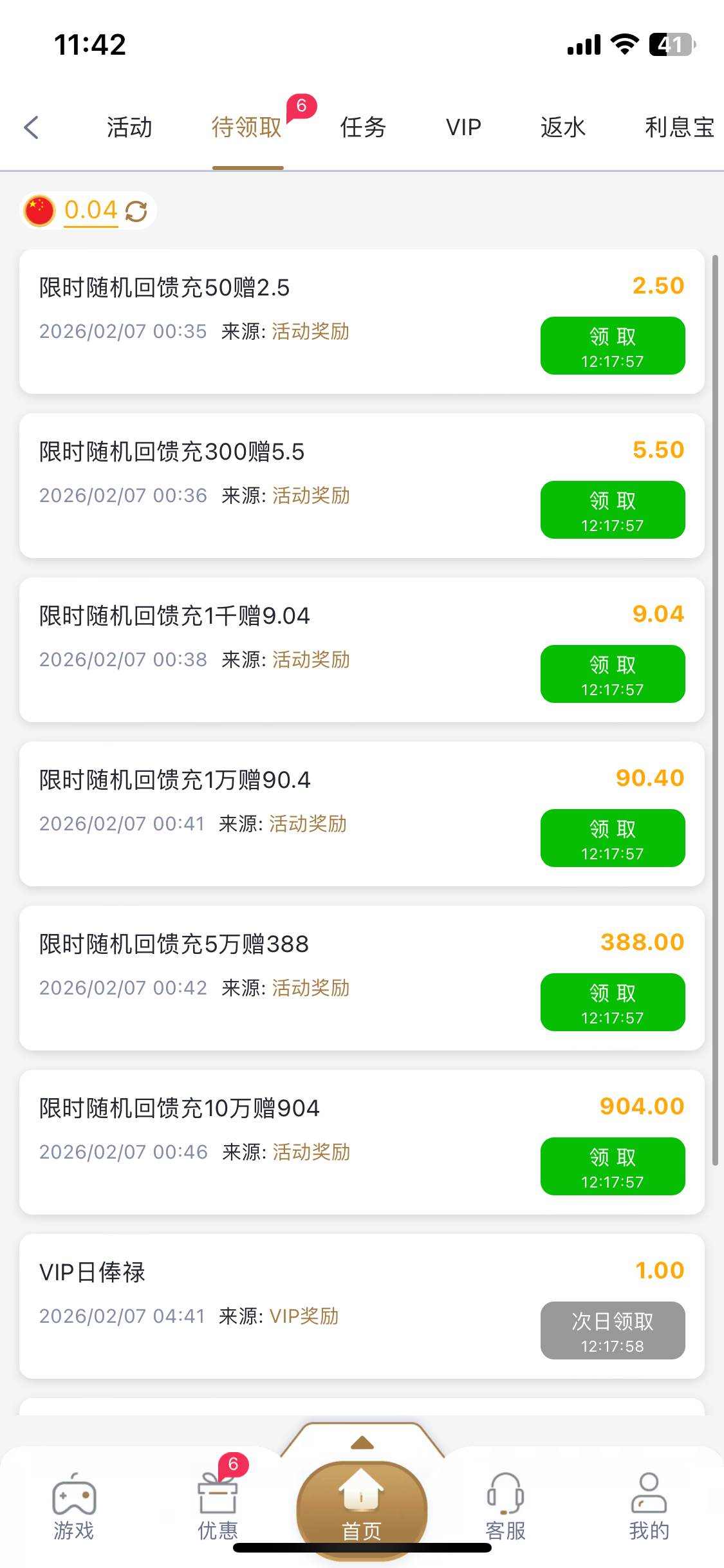Viewport: 724px width, 1568px height.
Task: Claim the 充50赠2.5 reward
Action: tap(612, 346)
